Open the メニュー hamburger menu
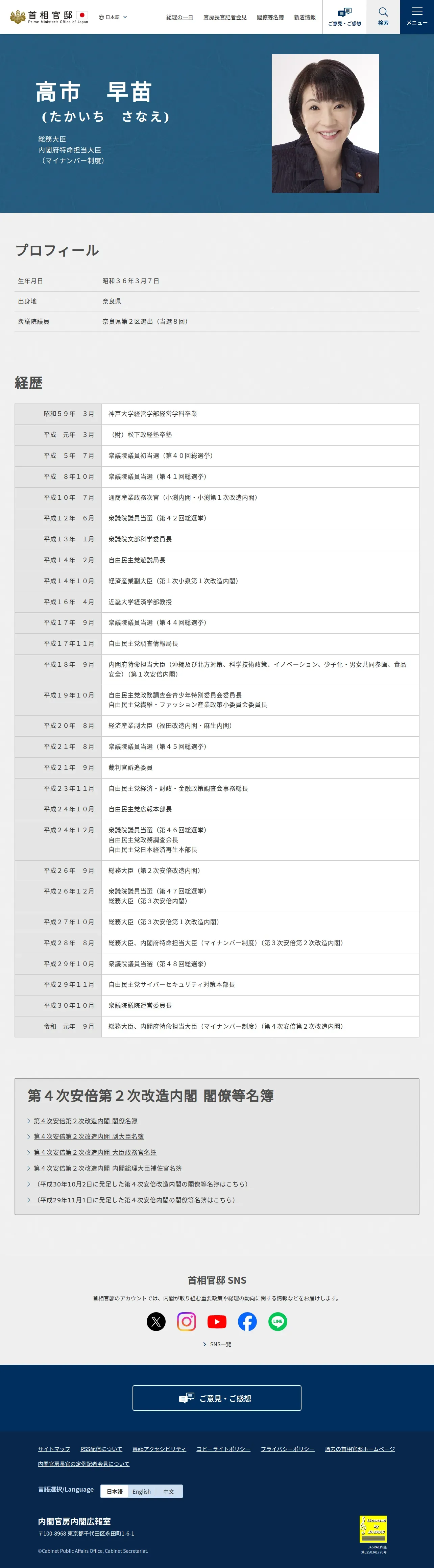Screen dimensions: 434x1568 (x=417, y=17)
